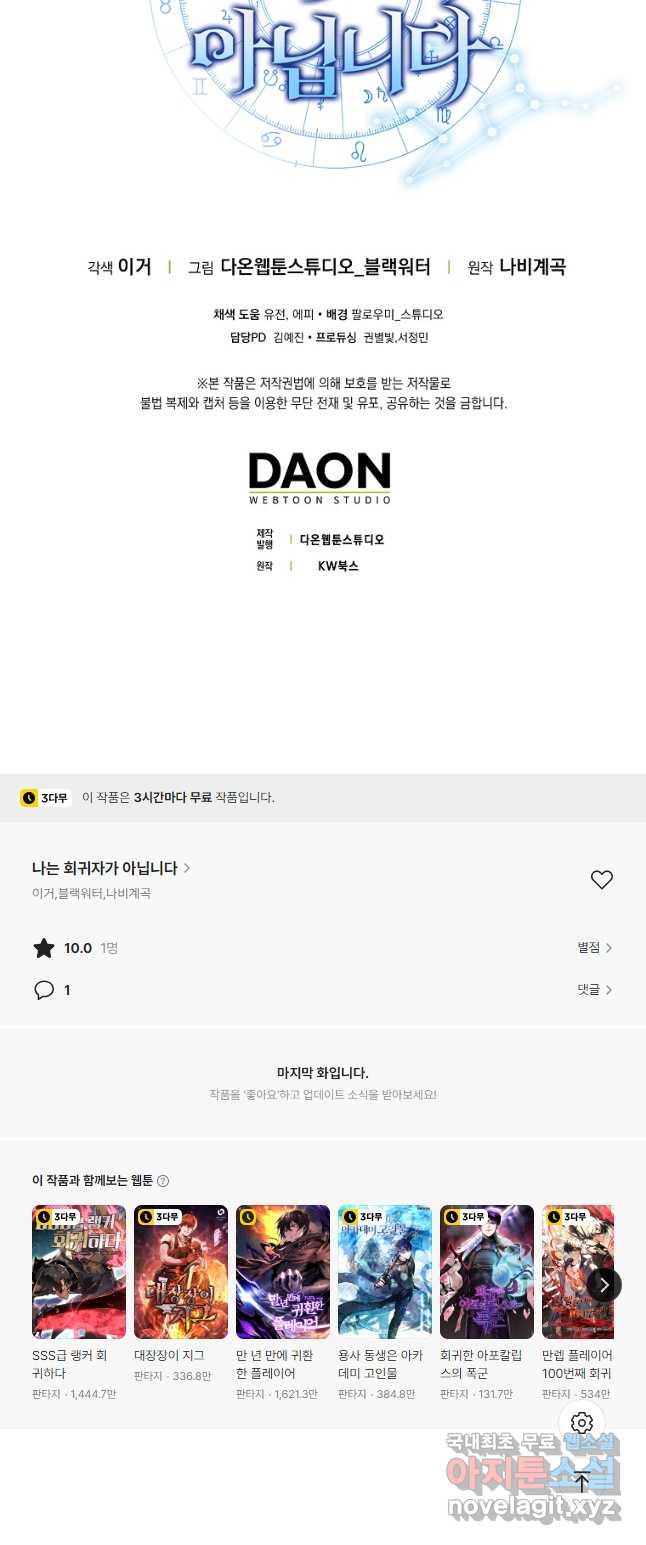The image size is (646, 1545).
Task: Open SSS급 랭커 회귀하다 webtoon
Action: tap(79, 1272)
